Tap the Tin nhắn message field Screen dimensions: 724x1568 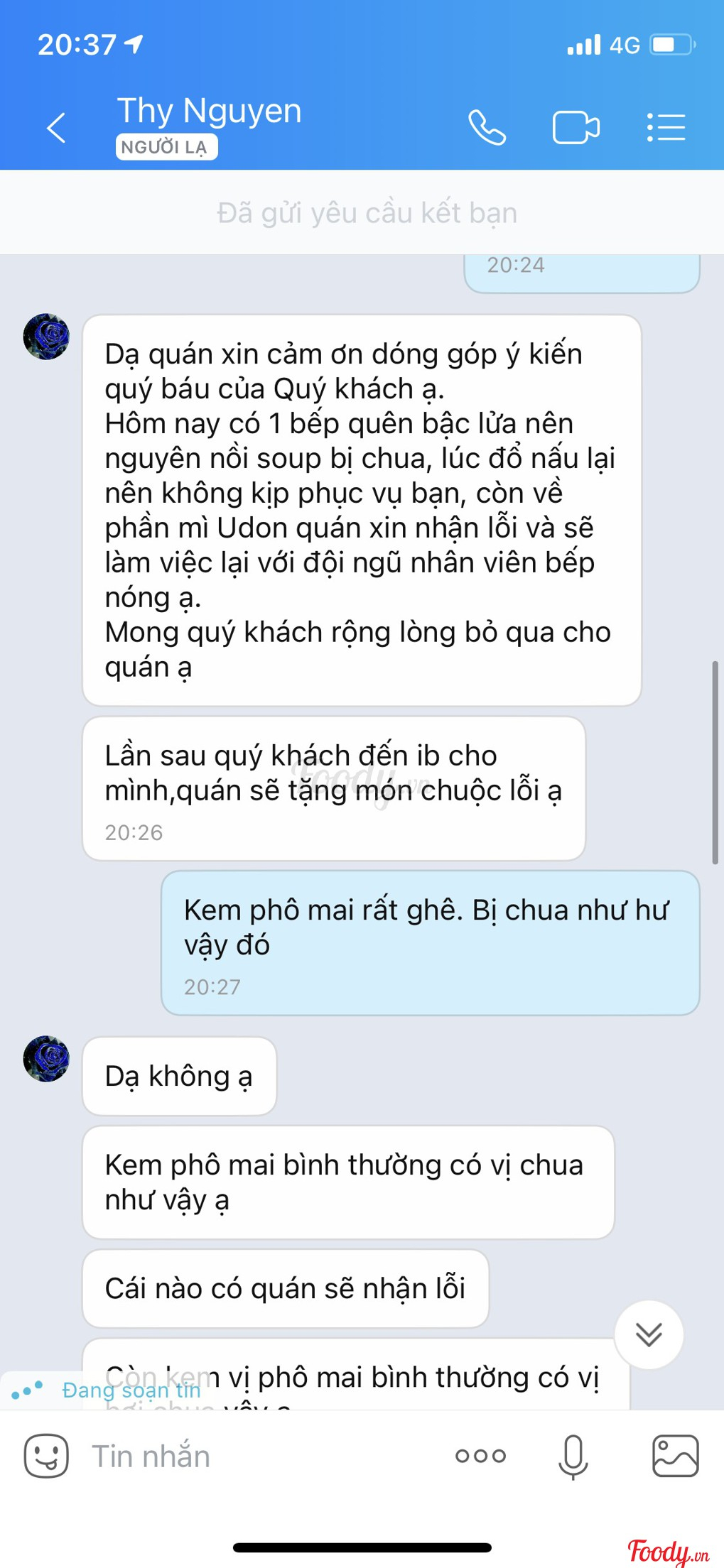tap(263, 1456)
